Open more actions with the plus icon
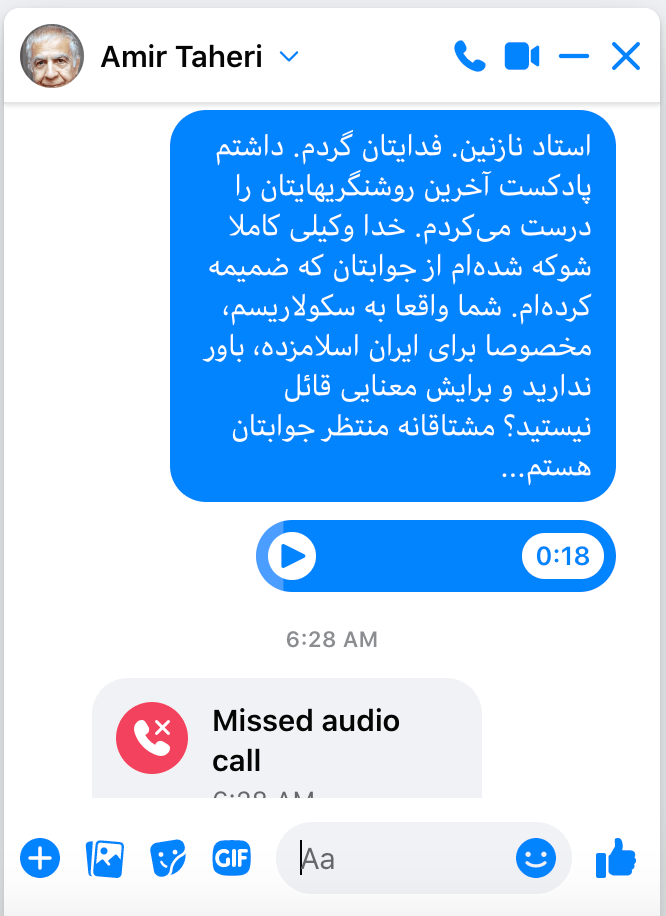This screenshot has height=916, width=666. click(x=40, y=857)
